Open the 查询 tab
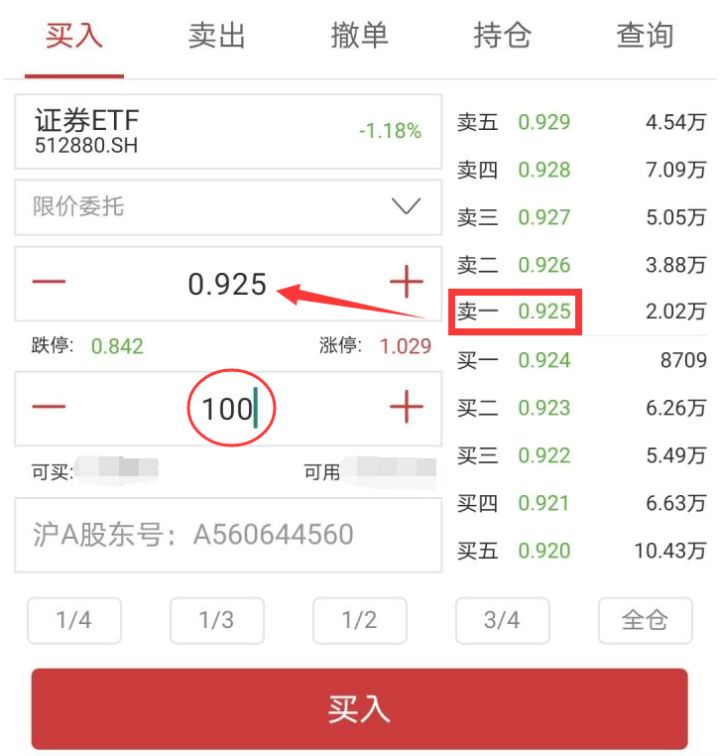The image size is (720, 756). [645, 36]
